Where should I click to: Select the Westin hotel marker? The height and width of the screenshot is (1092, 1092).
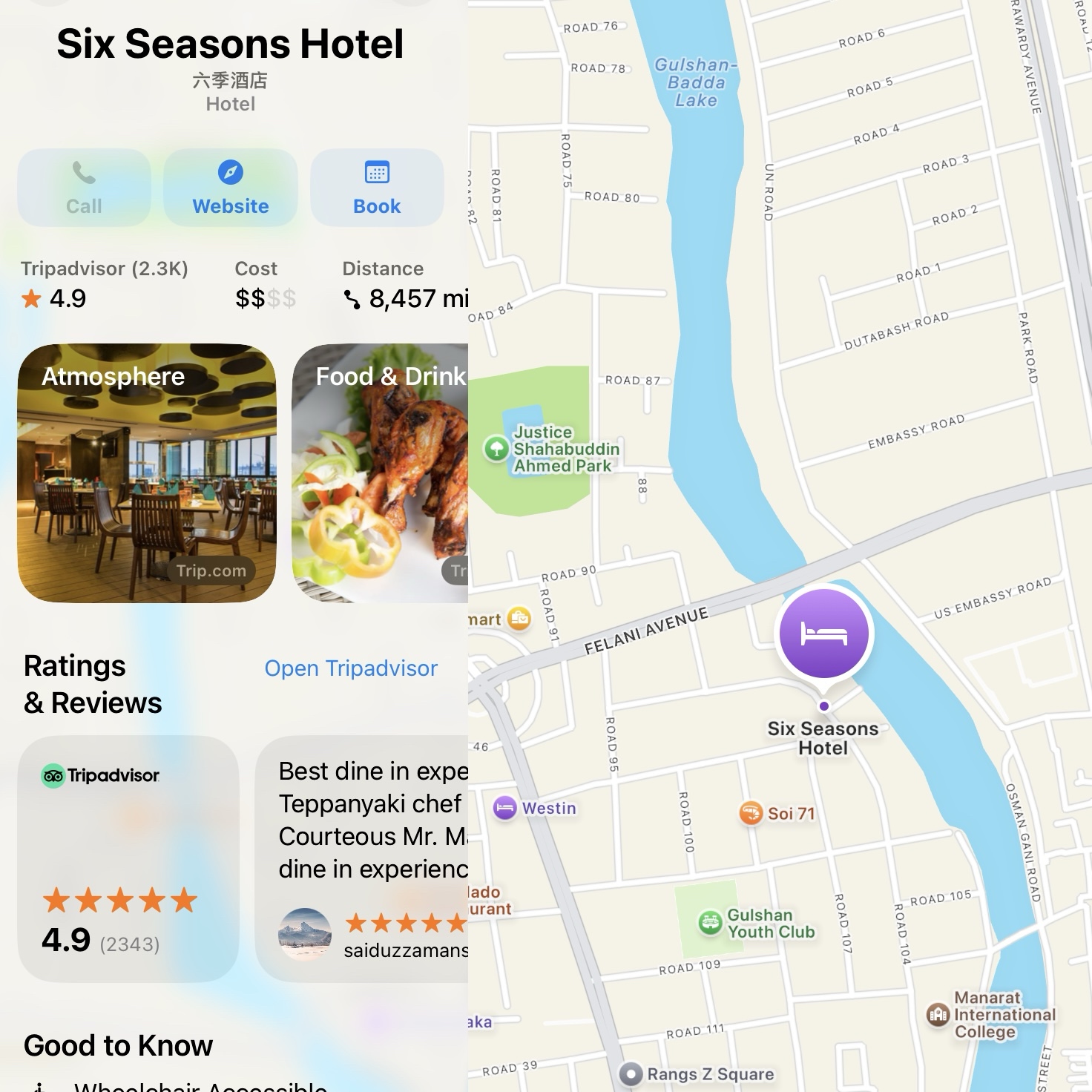pos(505,808)
